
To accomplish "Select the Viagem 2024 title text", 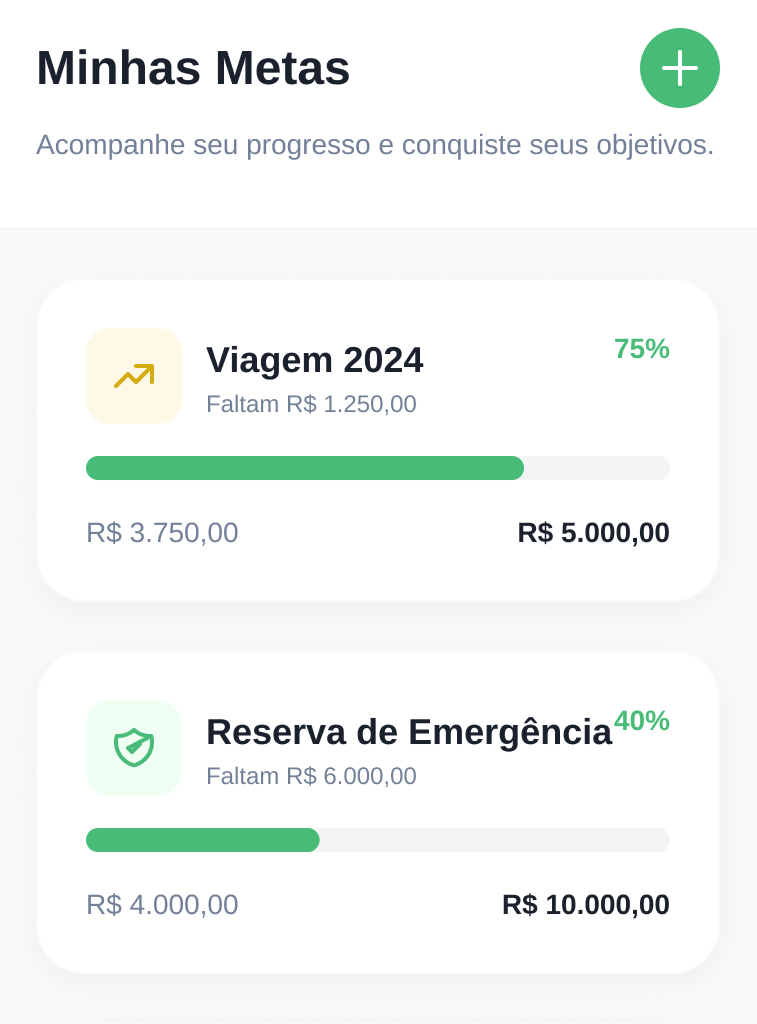I will click(314, 361).
